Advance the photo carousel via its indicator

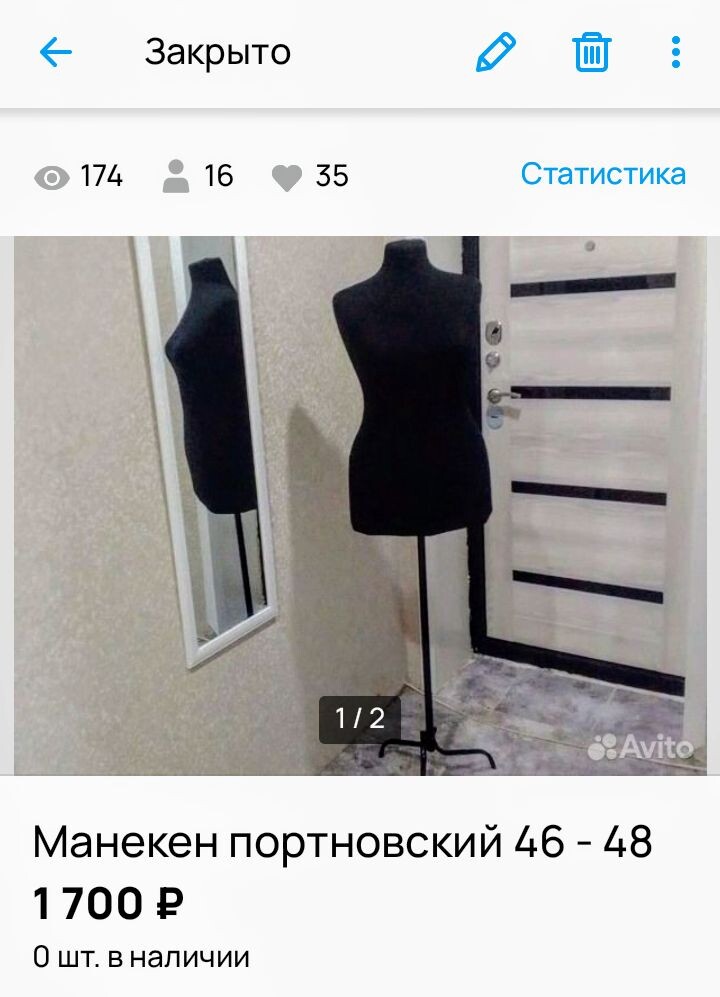point(357,716)
